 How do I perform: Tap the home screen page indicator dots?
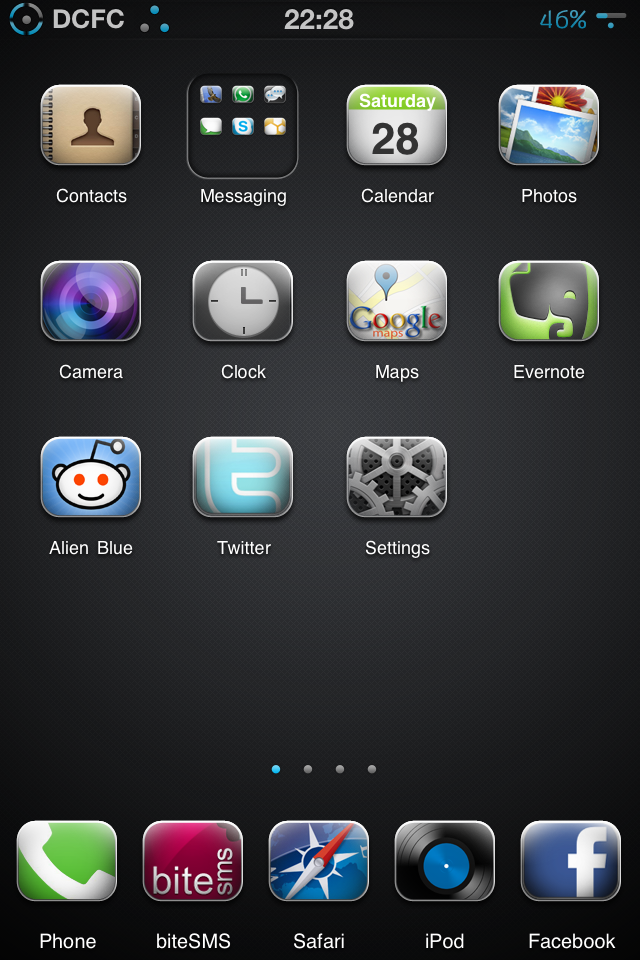click(323, 769)
